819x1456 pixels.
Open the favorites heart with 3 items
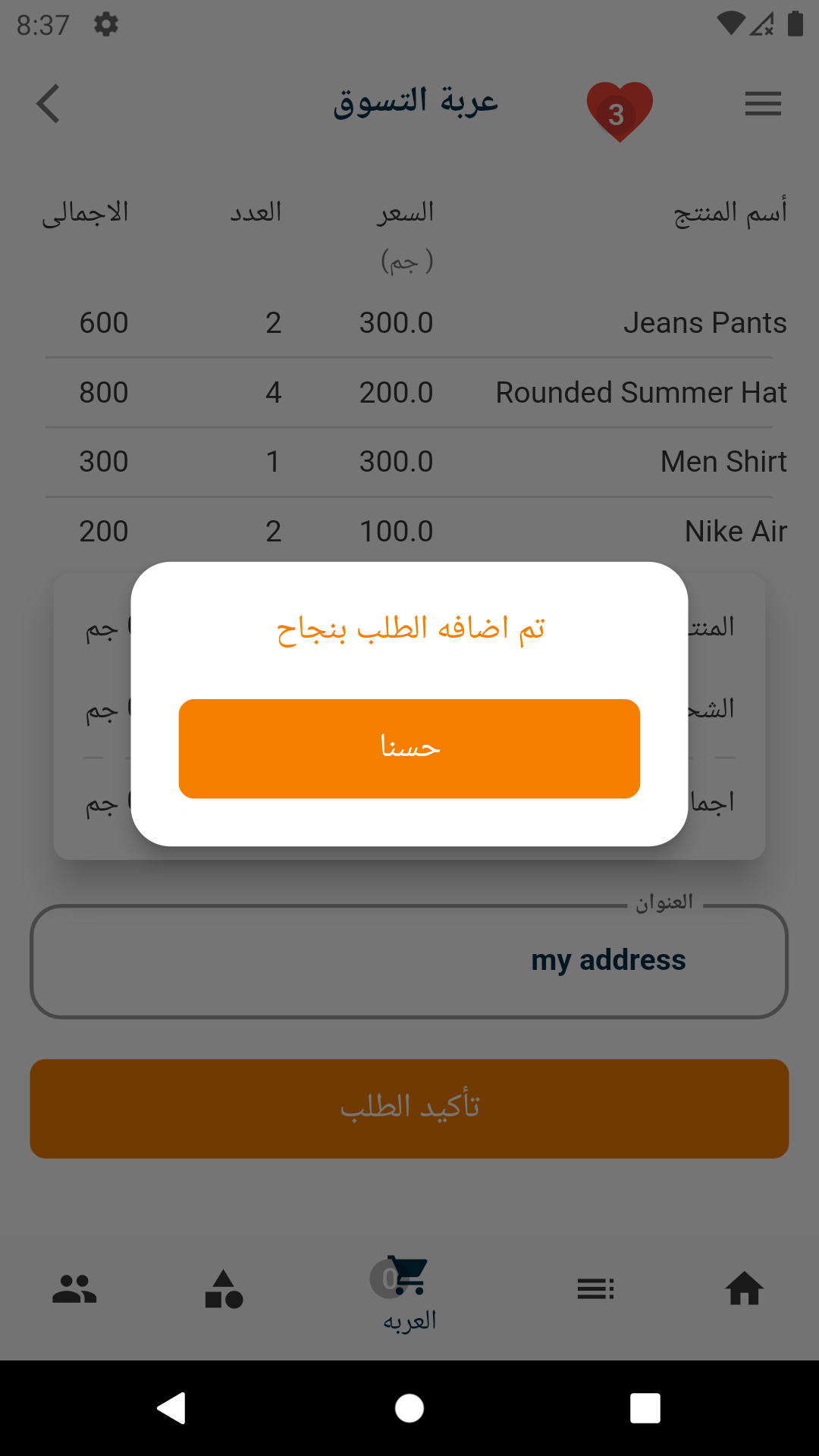tap(619, 111)
